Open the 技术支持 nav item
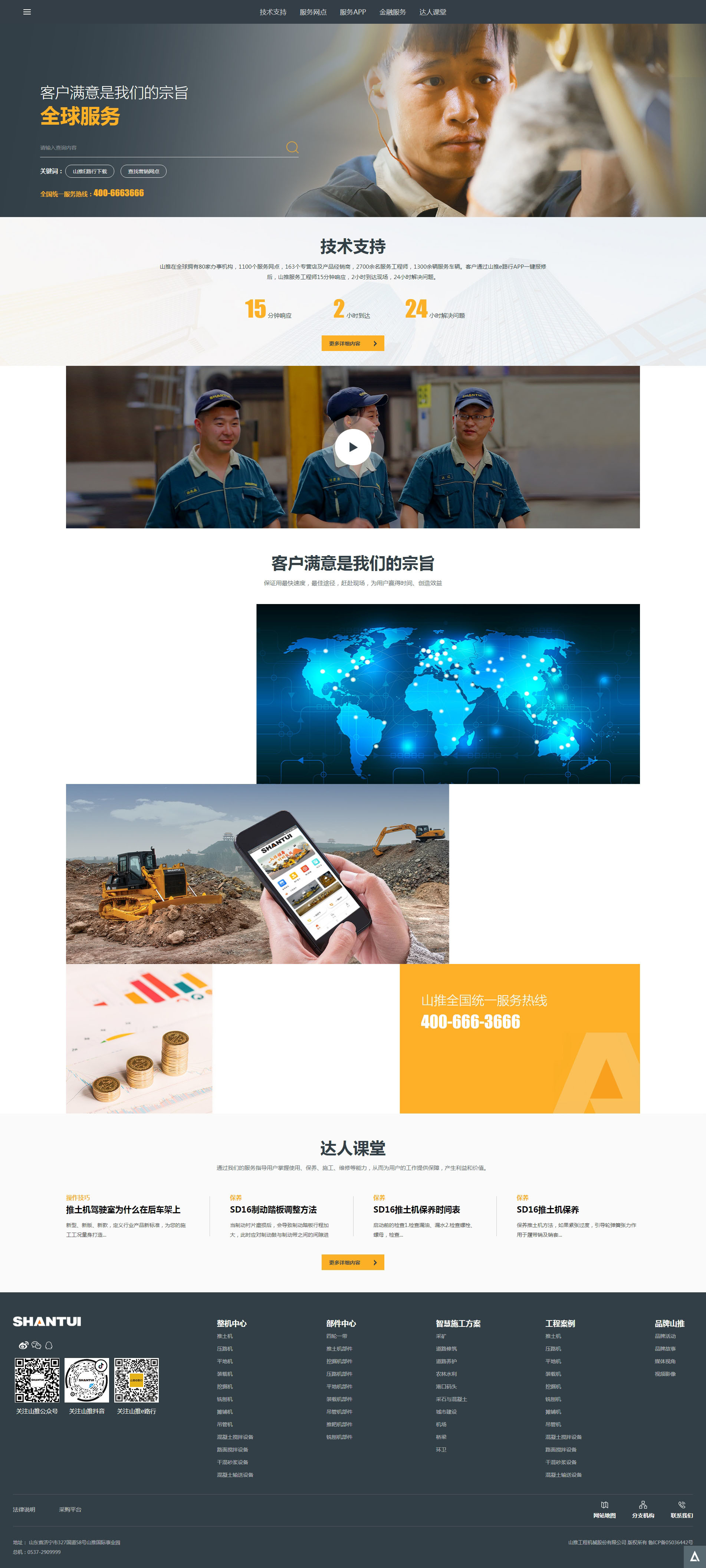706x1568 pixels. tap(273, 12)
